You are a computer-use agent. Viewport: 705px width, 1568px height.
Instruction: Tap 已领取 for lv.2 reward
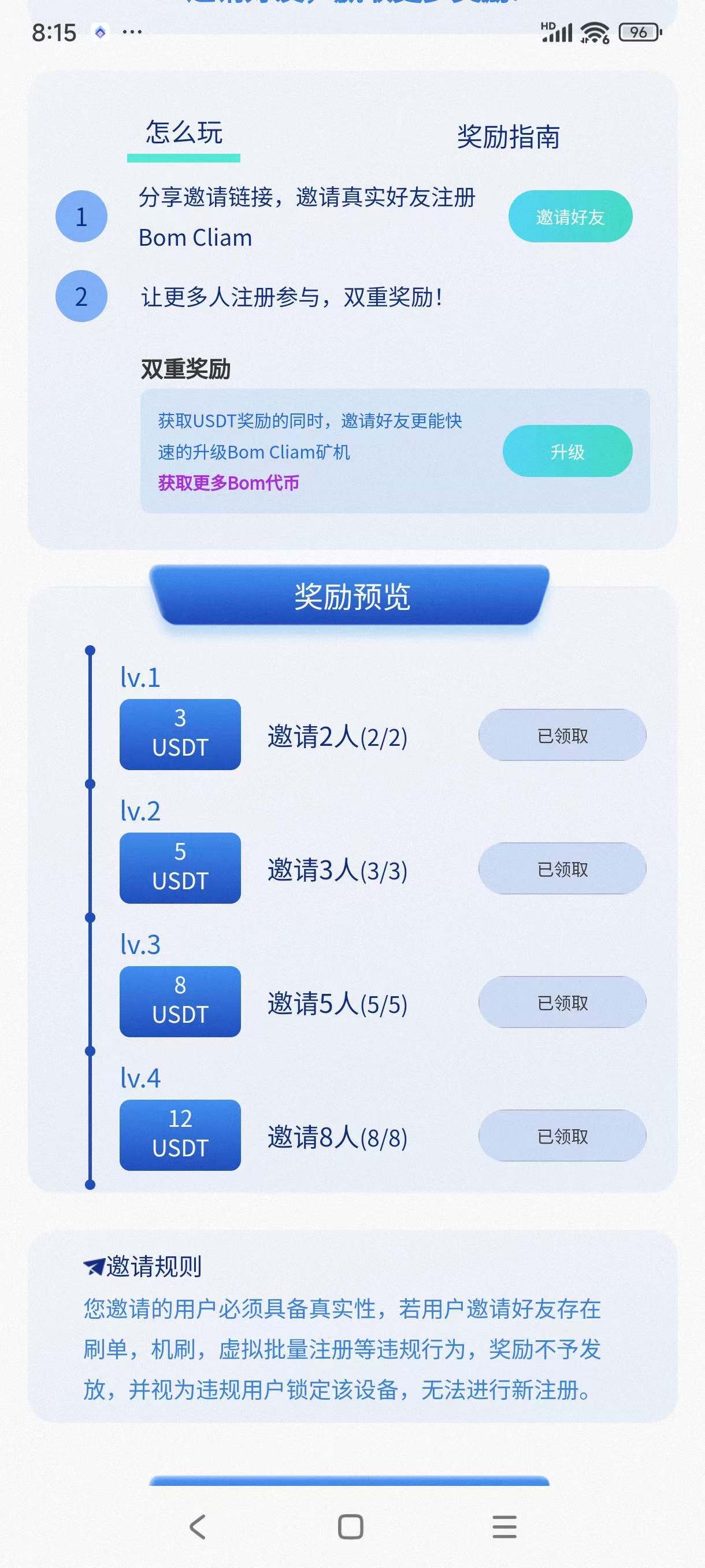[562, 868]
